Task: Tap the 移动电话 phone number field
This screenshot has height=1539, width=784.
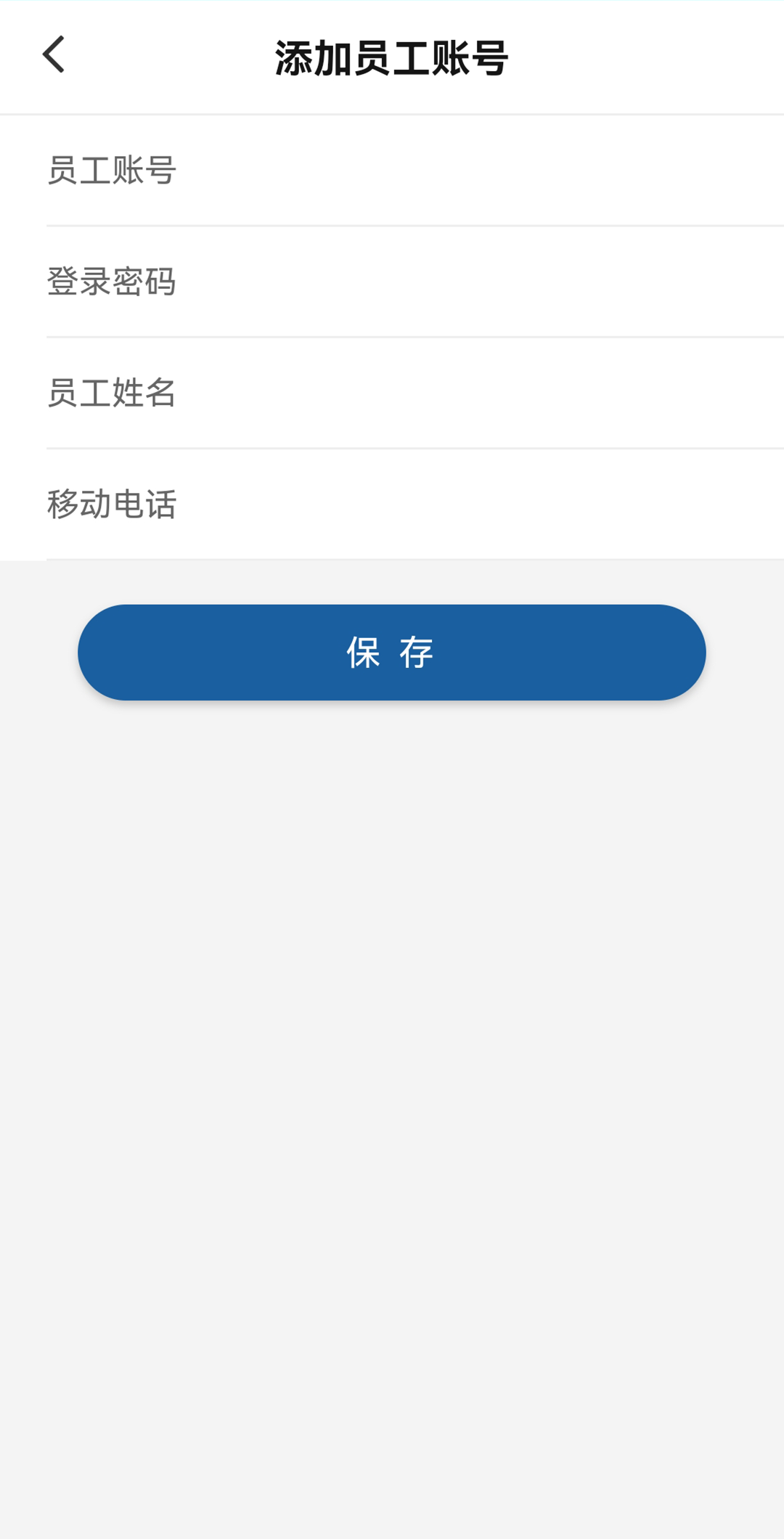Action: 415,504
